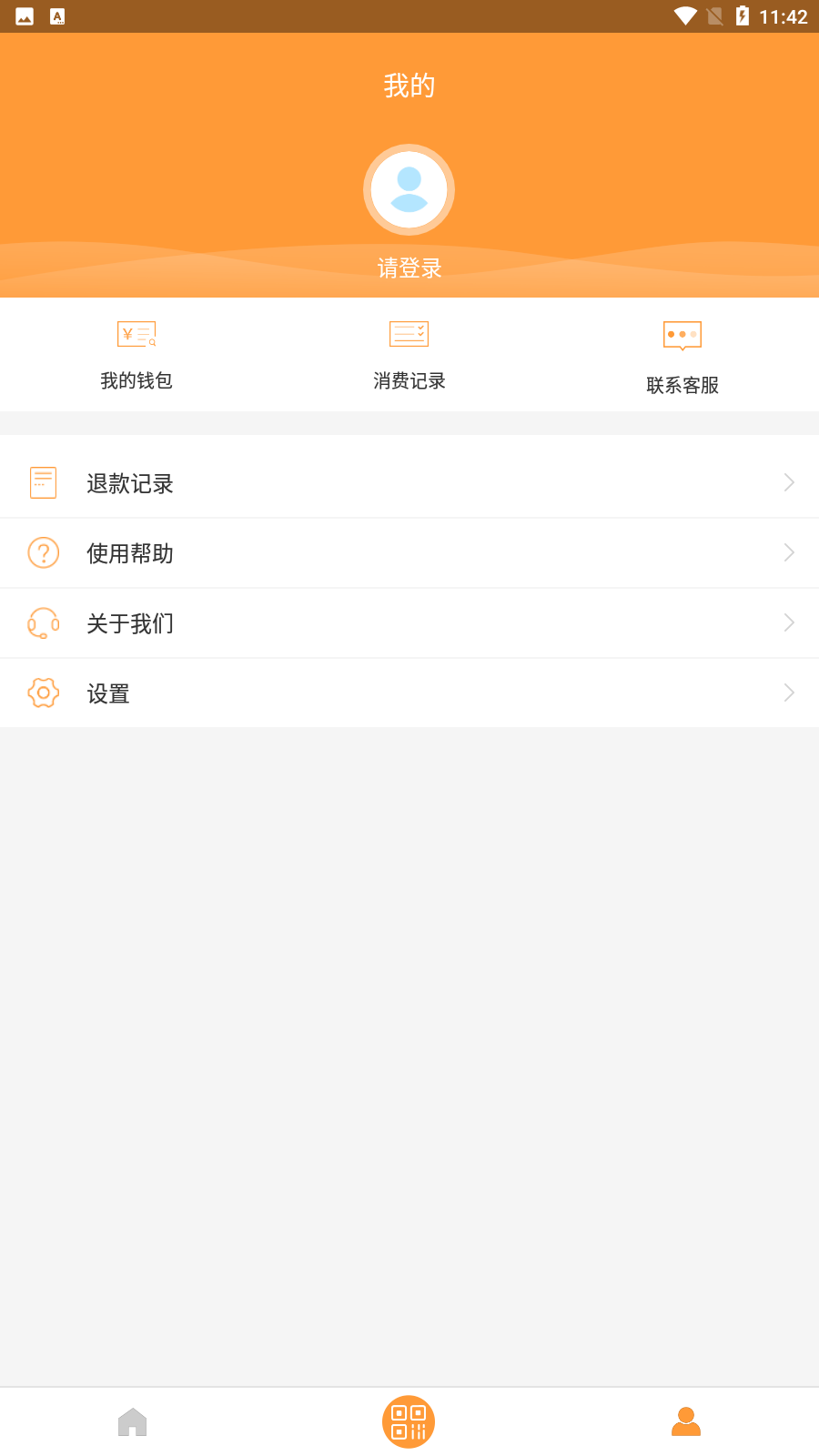Click the 退款记录 document icon
Image resolution: width=819 pixels, height=1456 pixels.
(x=43, y=482)
